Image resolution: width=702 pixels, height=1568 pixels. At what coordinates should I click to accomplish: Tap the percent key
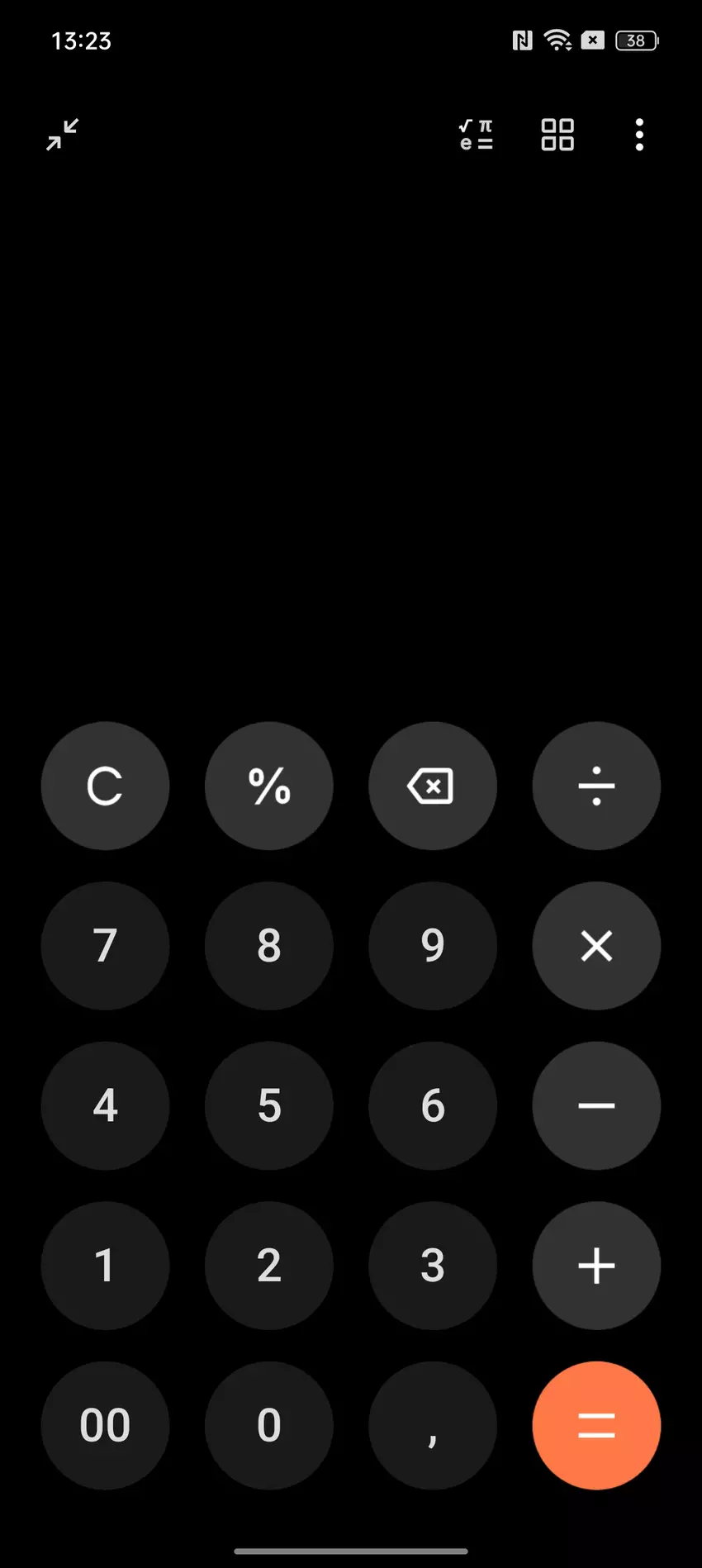tap(269, 786)
